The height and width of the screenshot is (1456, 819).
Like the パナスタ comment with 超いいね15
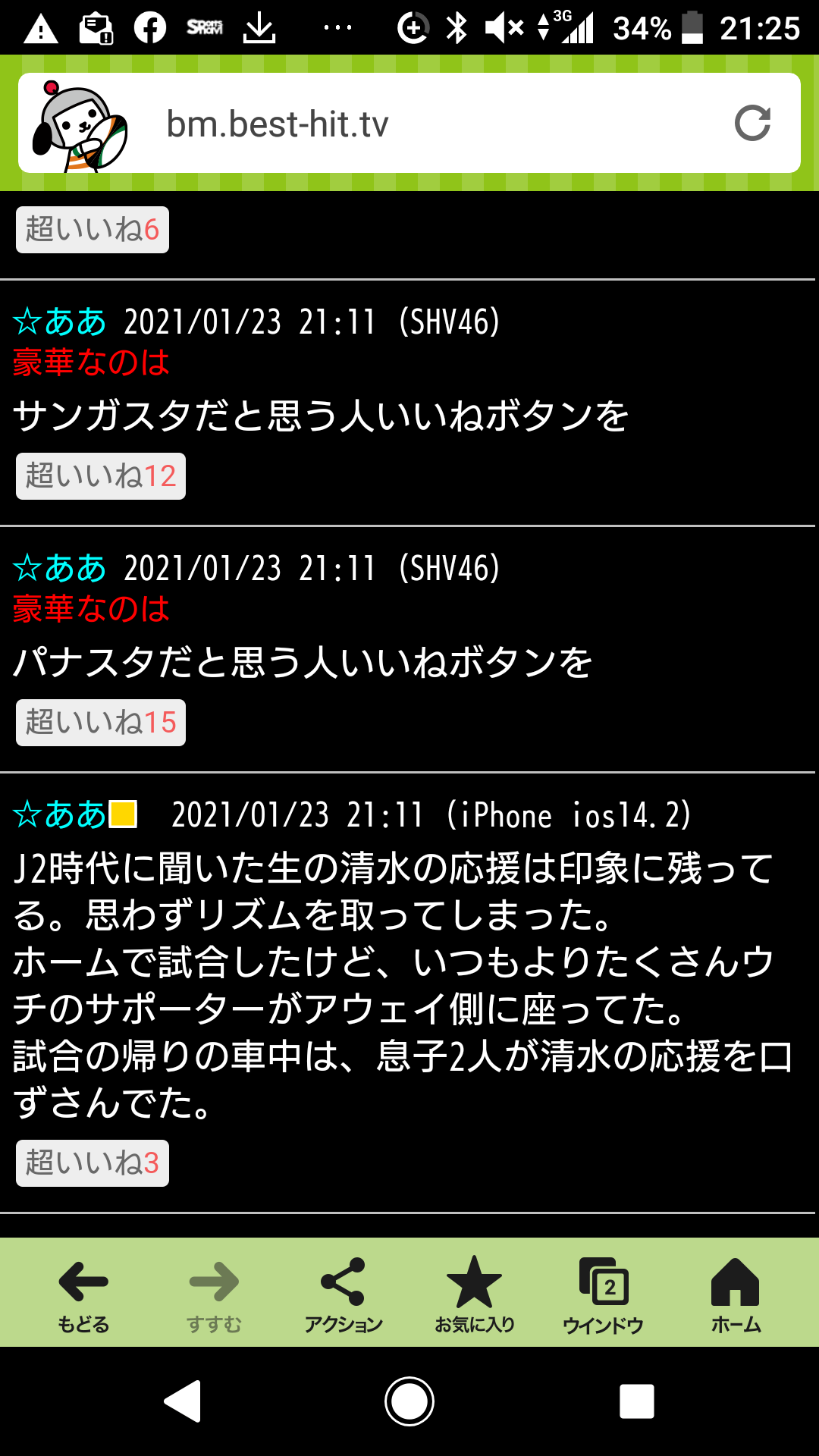coord(101,723)
